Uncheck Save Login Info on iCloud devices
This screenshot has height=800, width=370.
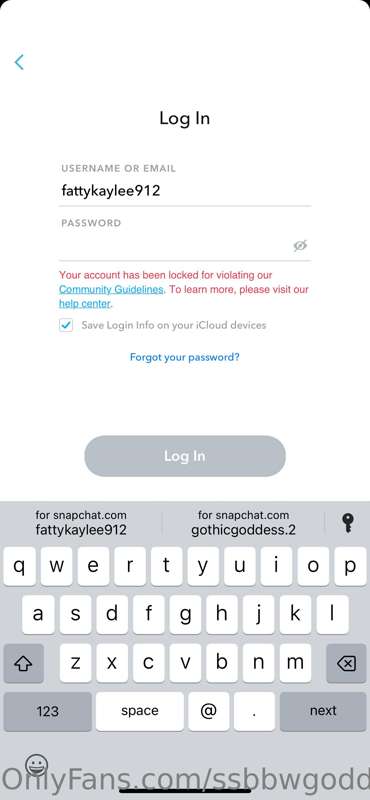[66, 325]
